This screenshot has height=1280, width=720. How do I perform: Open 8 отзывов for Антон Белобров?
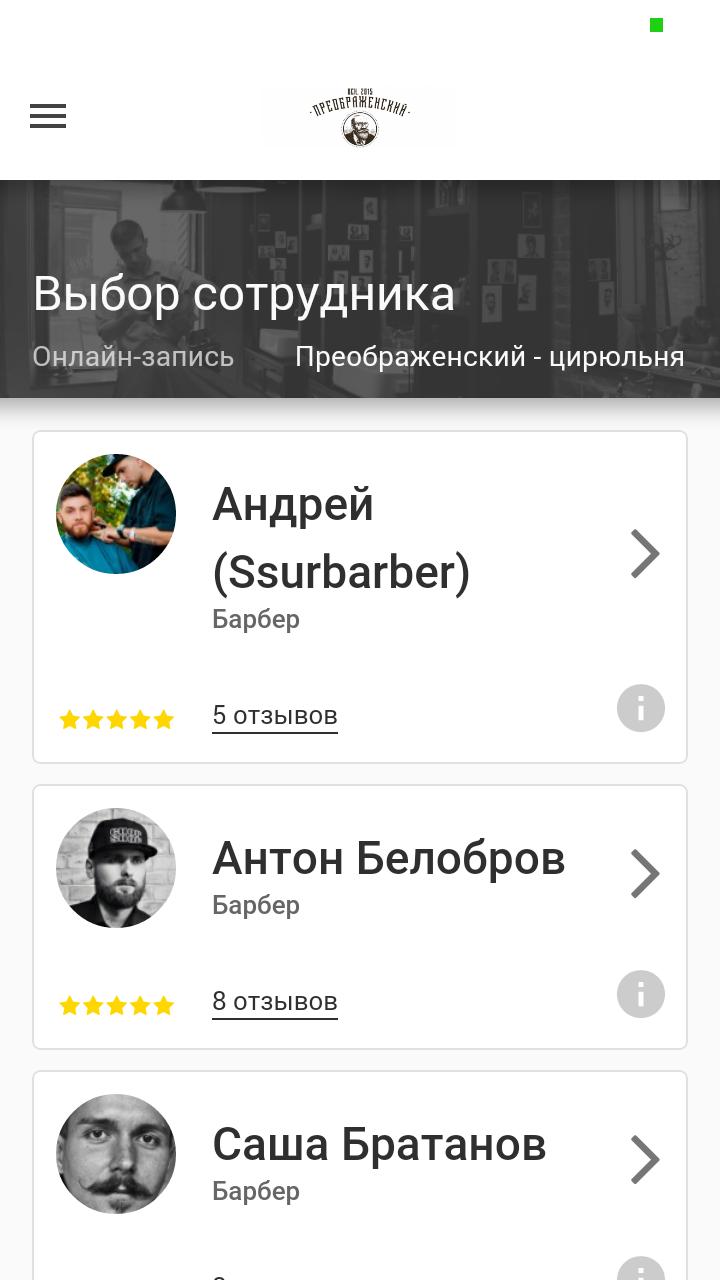tap(274, 1002)
